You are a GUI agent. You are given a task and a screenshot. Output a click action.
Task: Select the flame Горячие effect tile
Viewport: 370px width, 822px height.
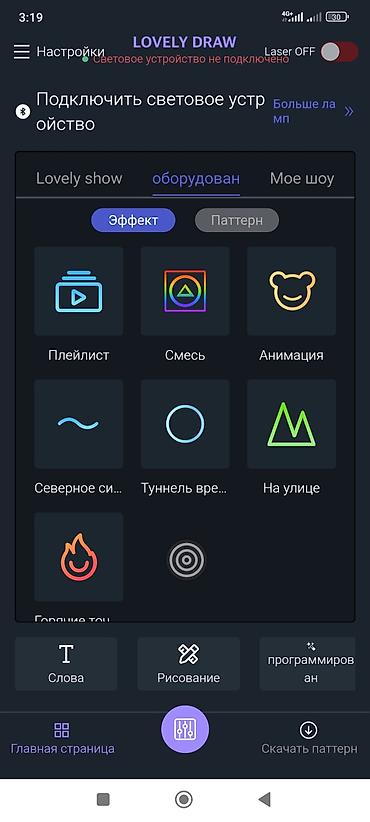tap(79, 557)
